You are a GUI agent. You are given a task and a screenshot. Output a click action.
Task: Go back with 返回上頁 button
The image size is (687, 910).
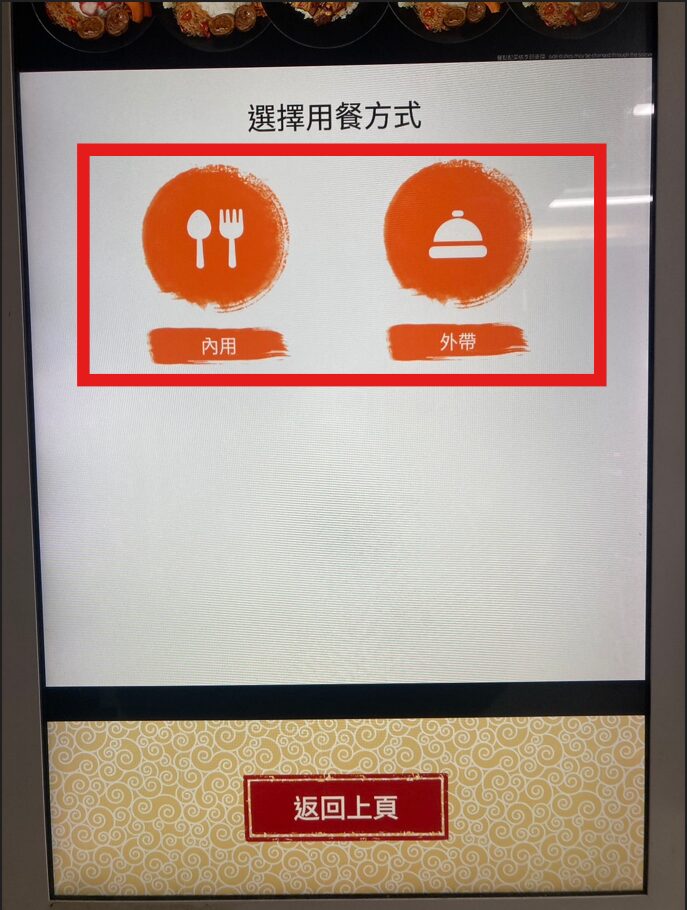point(346,808)
